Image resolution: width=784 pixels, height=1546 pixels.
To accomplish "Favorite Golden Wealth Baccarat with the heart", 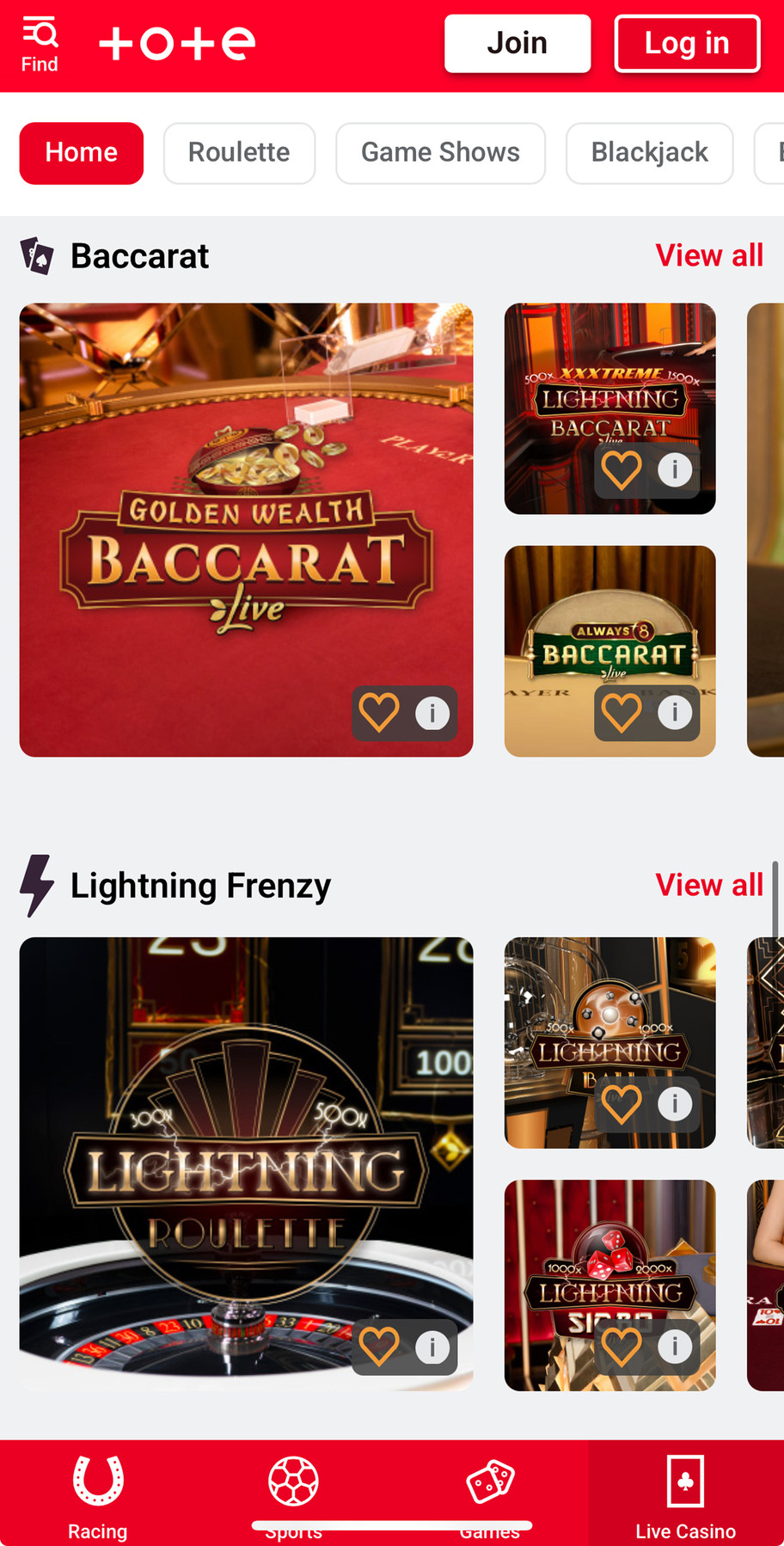I will (379, 712).
